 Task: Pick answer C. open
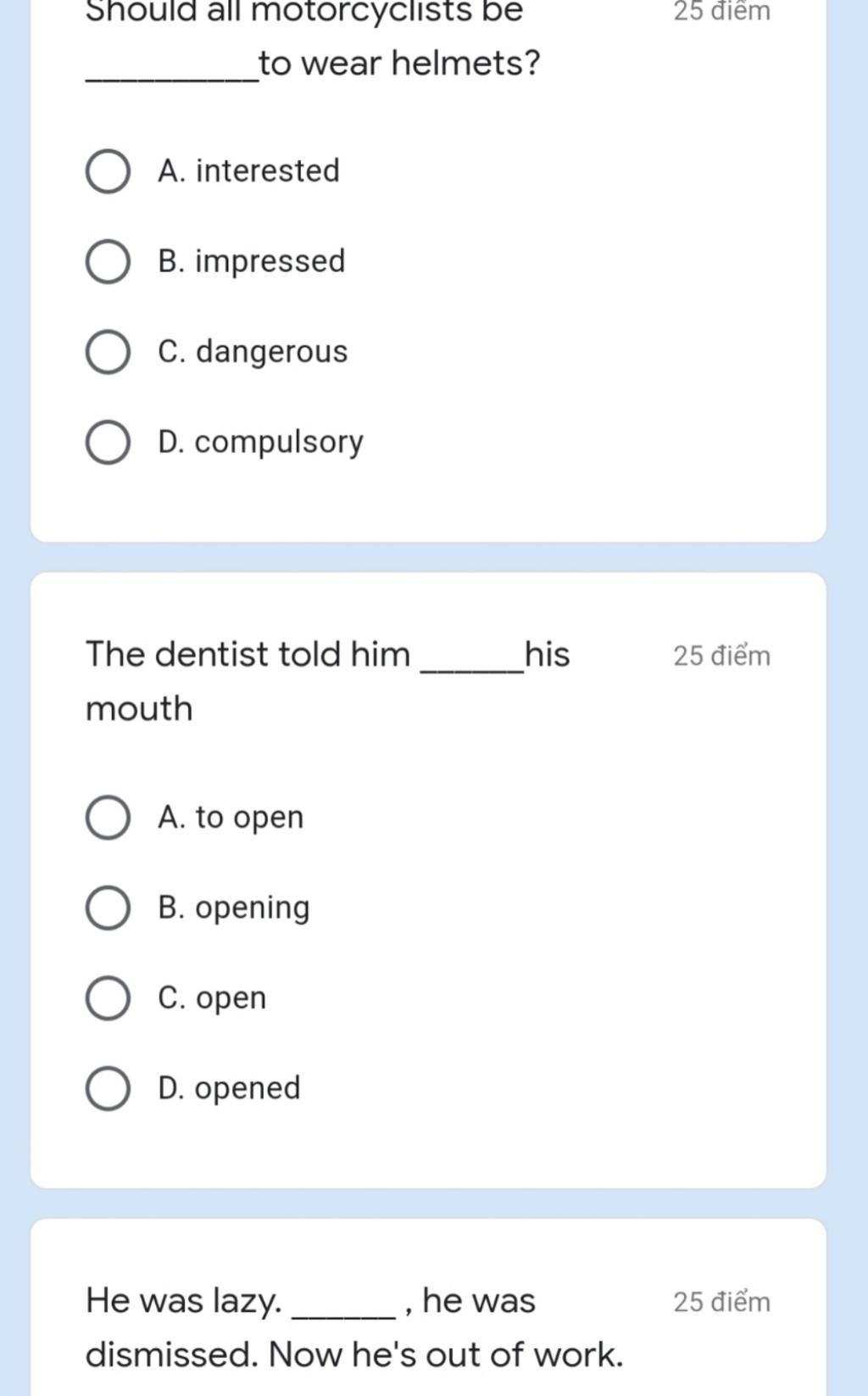[108, 998]
